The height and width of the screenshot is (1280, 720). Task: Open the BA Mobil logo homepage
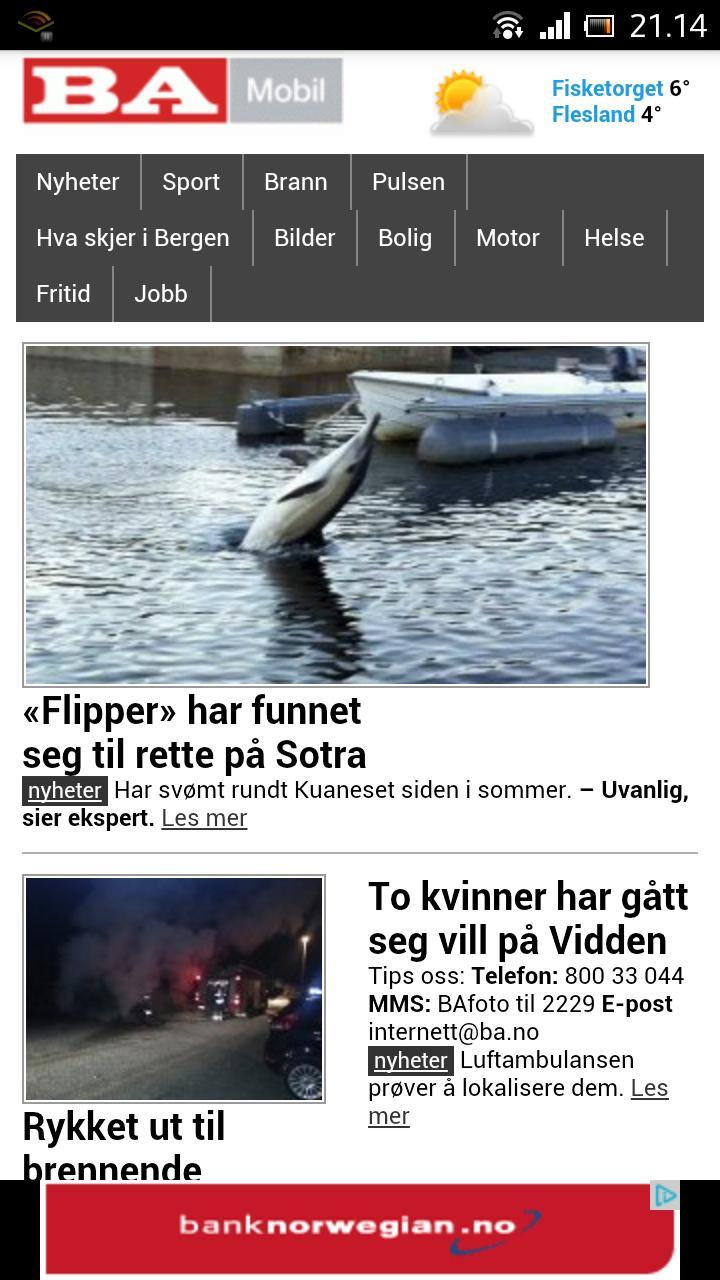[x=130, y=93]
